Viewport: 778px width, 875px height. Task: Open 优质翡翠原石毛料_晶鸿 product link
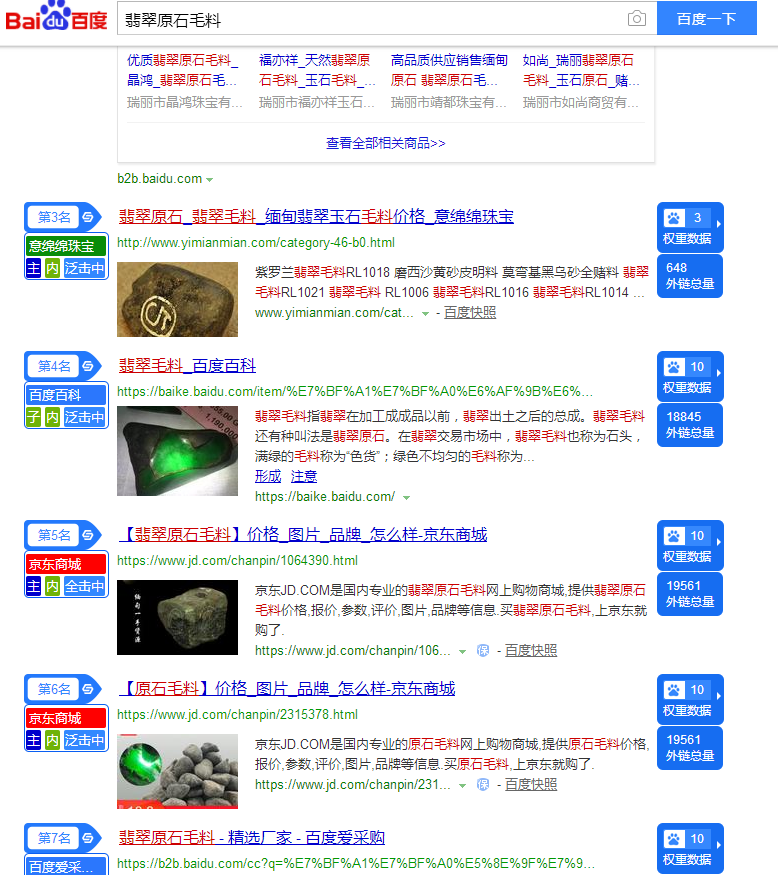point(183,70)
